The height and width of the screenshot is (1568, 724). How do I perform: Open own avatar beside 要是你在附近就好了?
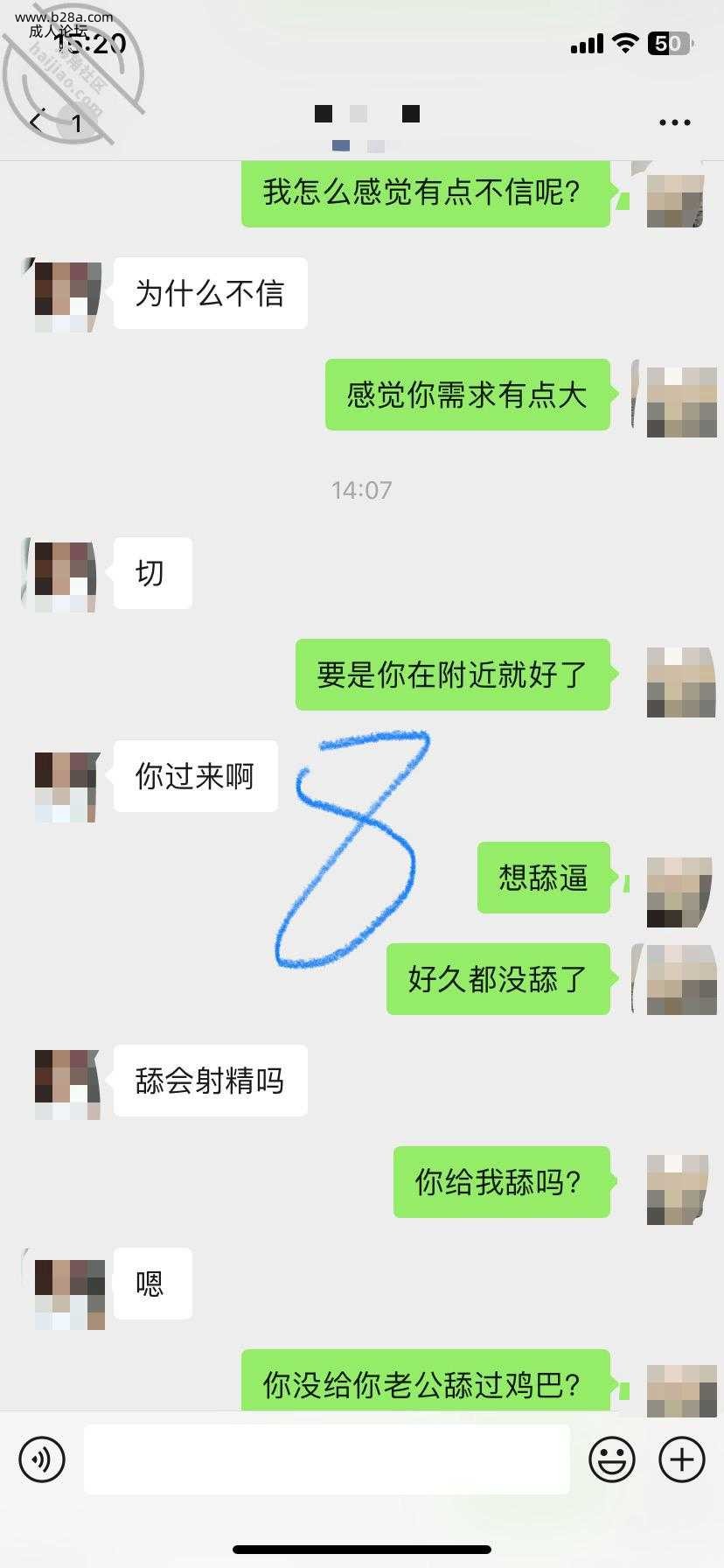point(679,682)
